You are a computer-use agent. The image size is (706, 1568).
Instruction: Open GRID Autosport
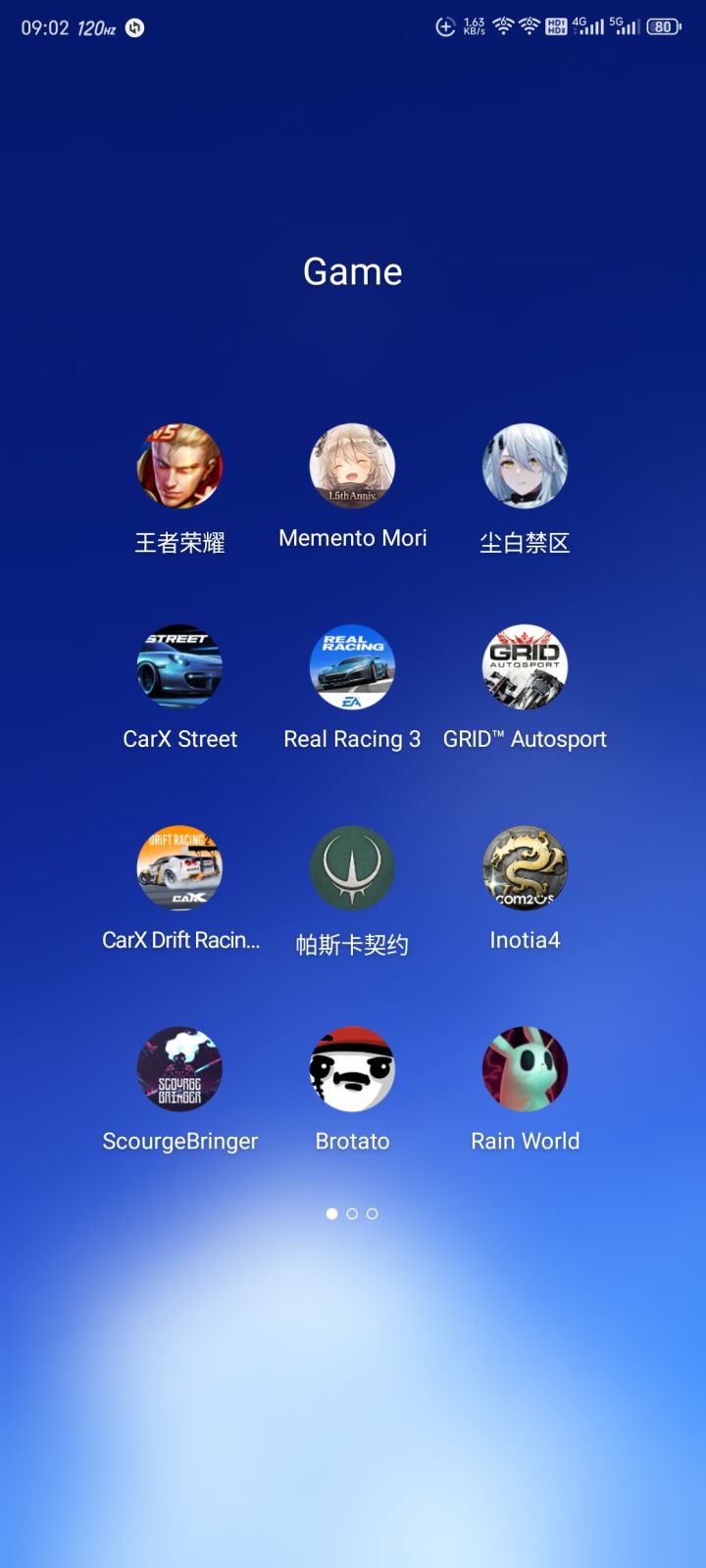pyautogui.click(x=525, y=667)
